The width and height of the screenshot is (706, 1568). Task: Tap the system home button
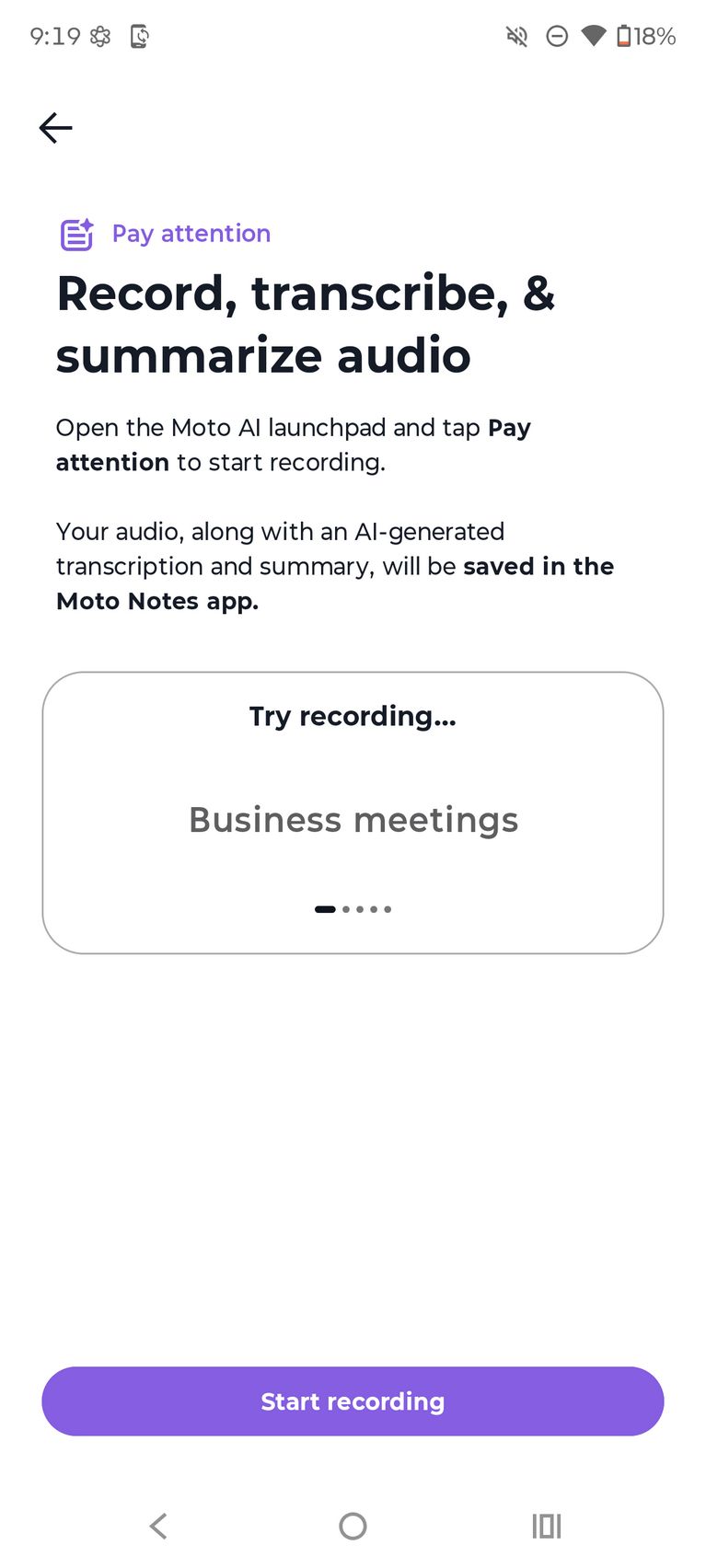[x=353, y=1526]
